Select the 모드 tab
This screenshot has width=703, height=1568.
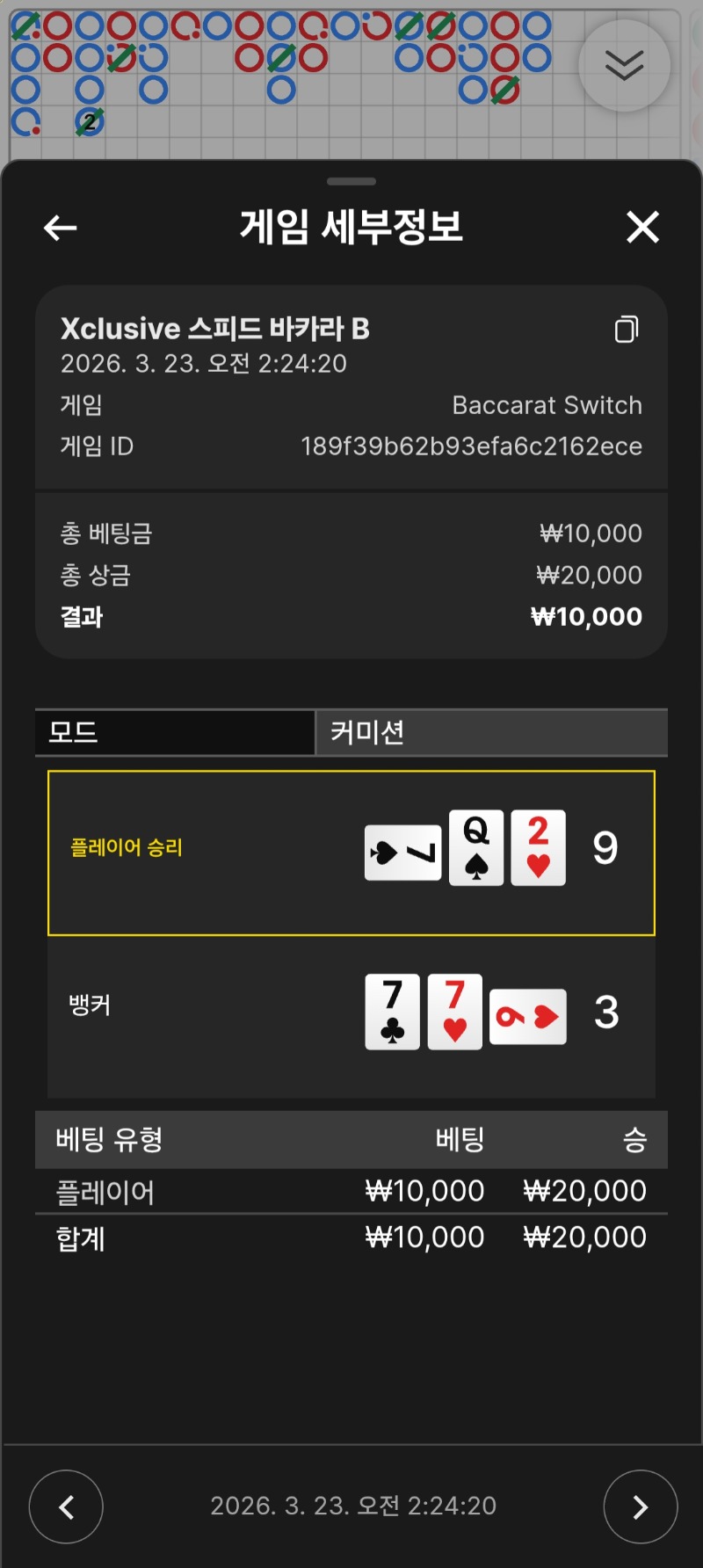click(x=175, y=732)
